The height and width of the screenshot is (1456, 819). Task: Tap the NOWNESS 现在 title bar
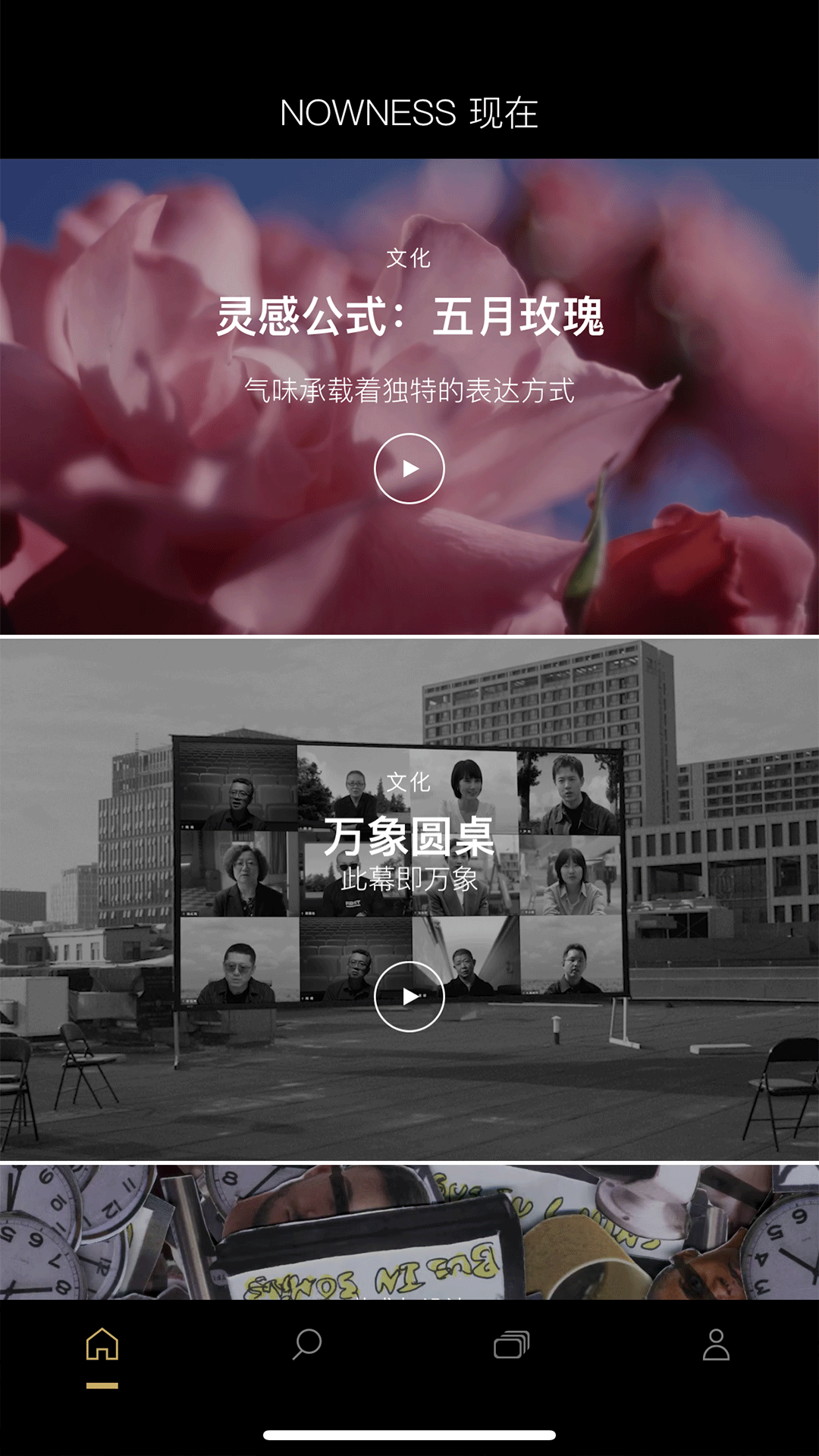coord(409,112)
